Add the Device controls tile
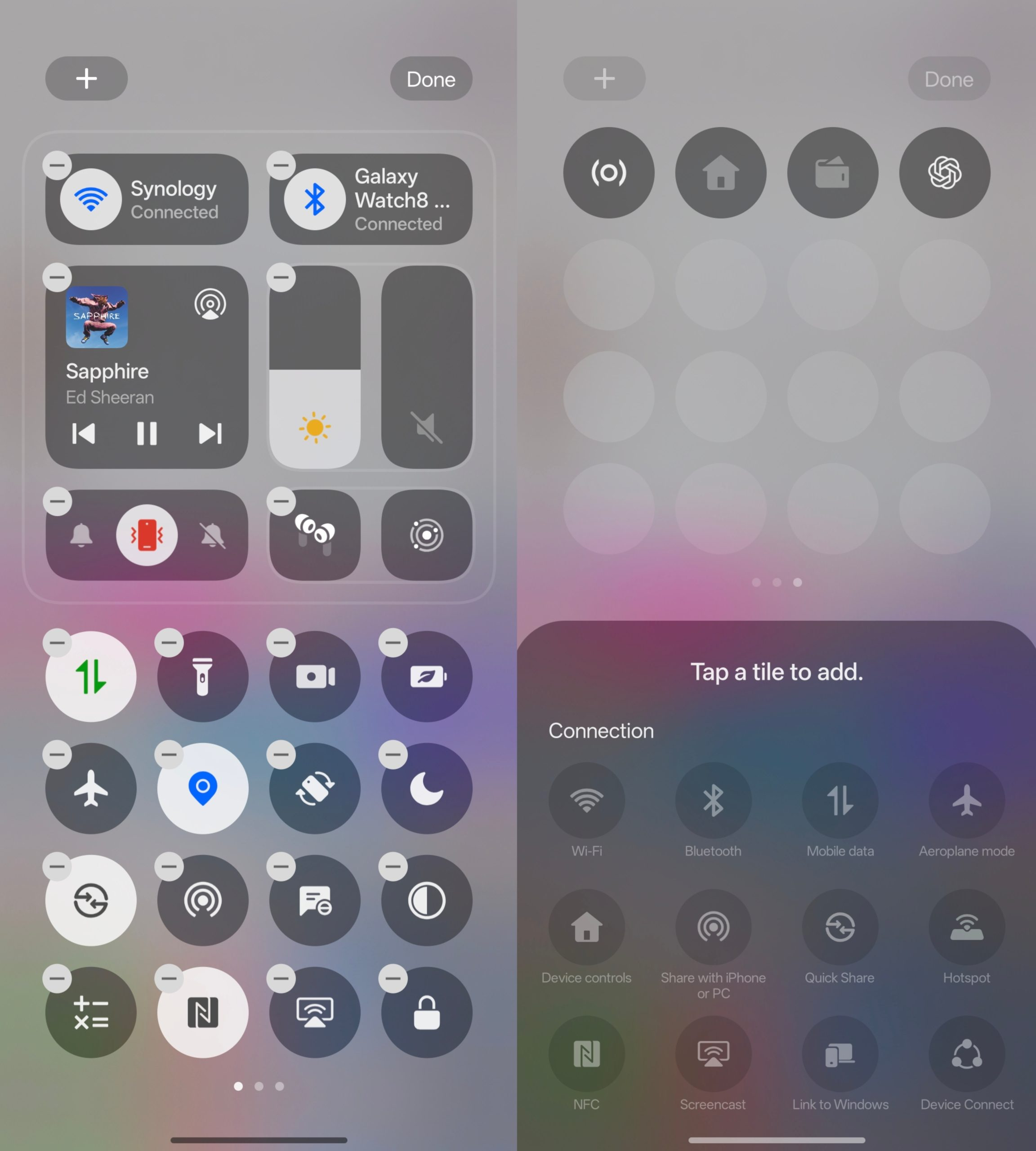1036x1151 pixels. coord(586,927)
